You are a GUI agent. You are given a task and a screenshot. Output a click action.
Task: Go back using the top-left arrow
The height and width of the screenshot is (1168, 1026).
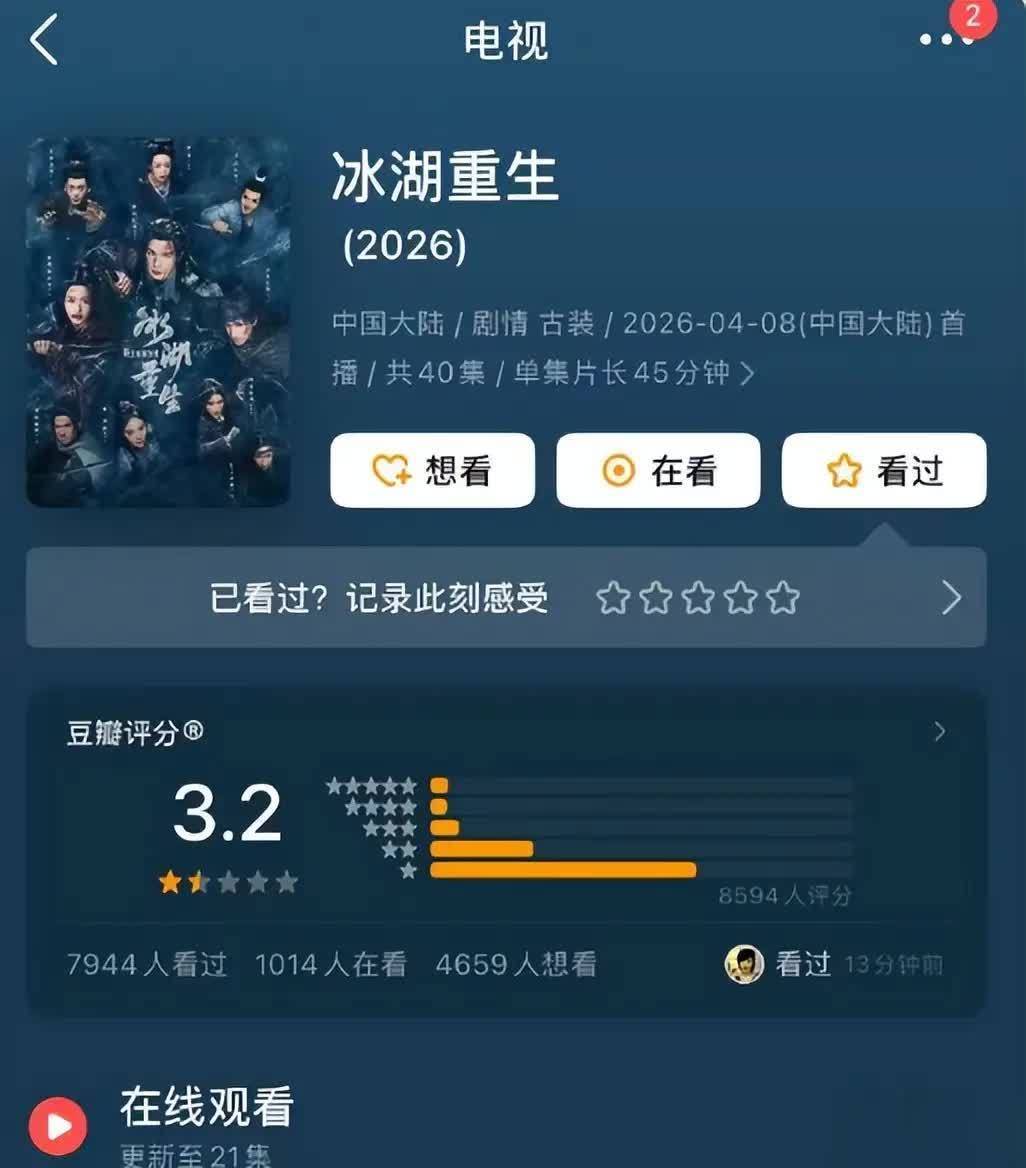[44, 42]
